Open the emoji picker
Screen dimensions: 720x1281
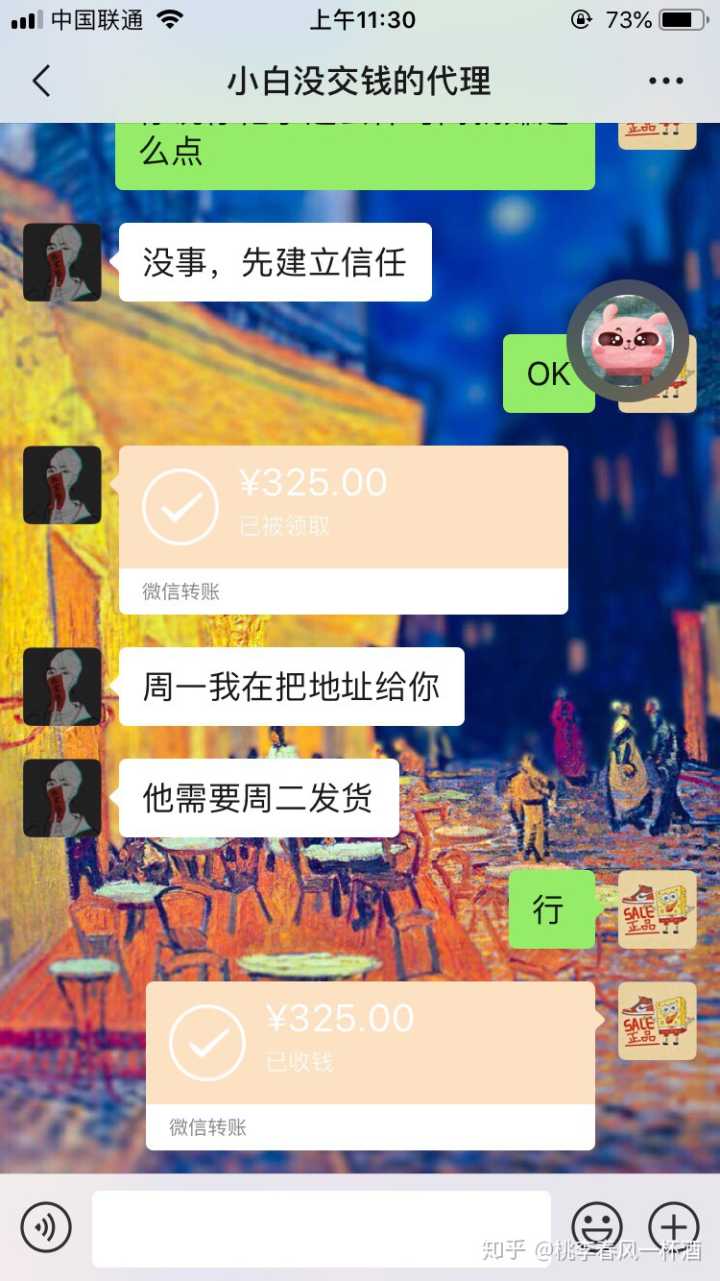pos(597,1226)
